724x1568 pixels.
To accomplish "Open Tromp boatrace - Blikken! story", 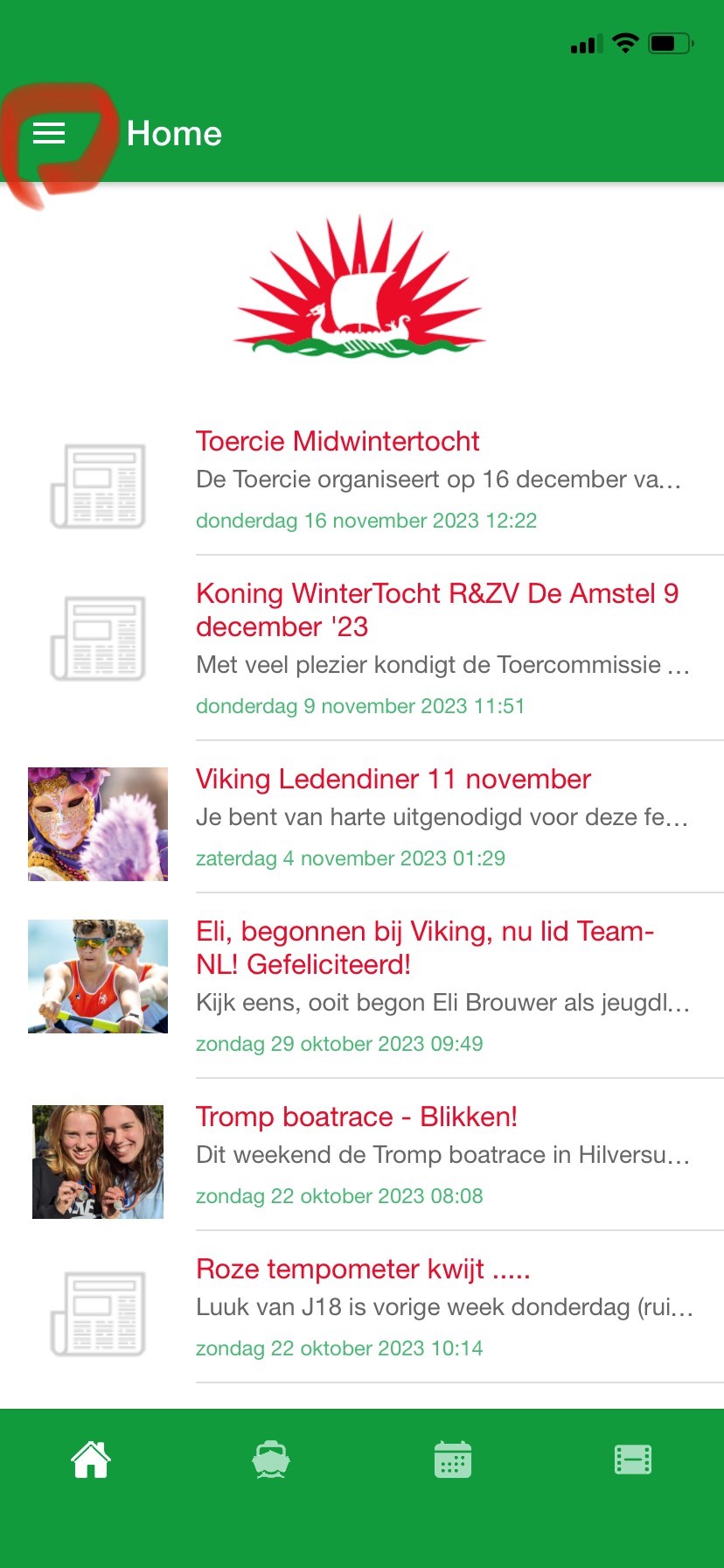I will pos(356,1117).
